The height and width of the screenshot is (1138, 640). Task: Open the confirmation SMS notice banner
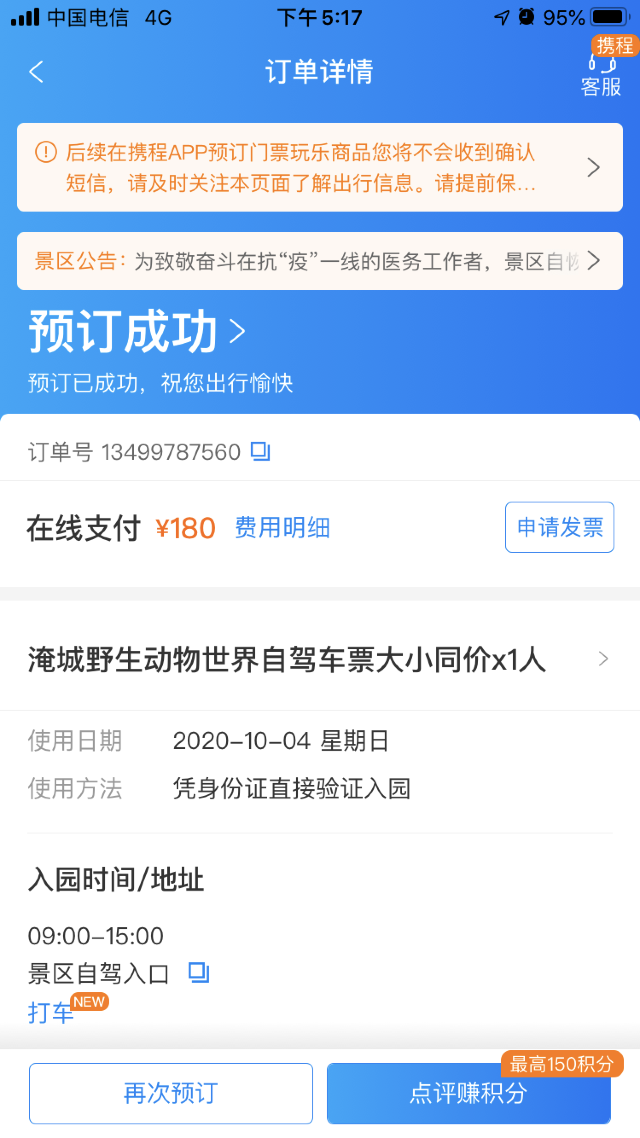click(x=320, y=168)
